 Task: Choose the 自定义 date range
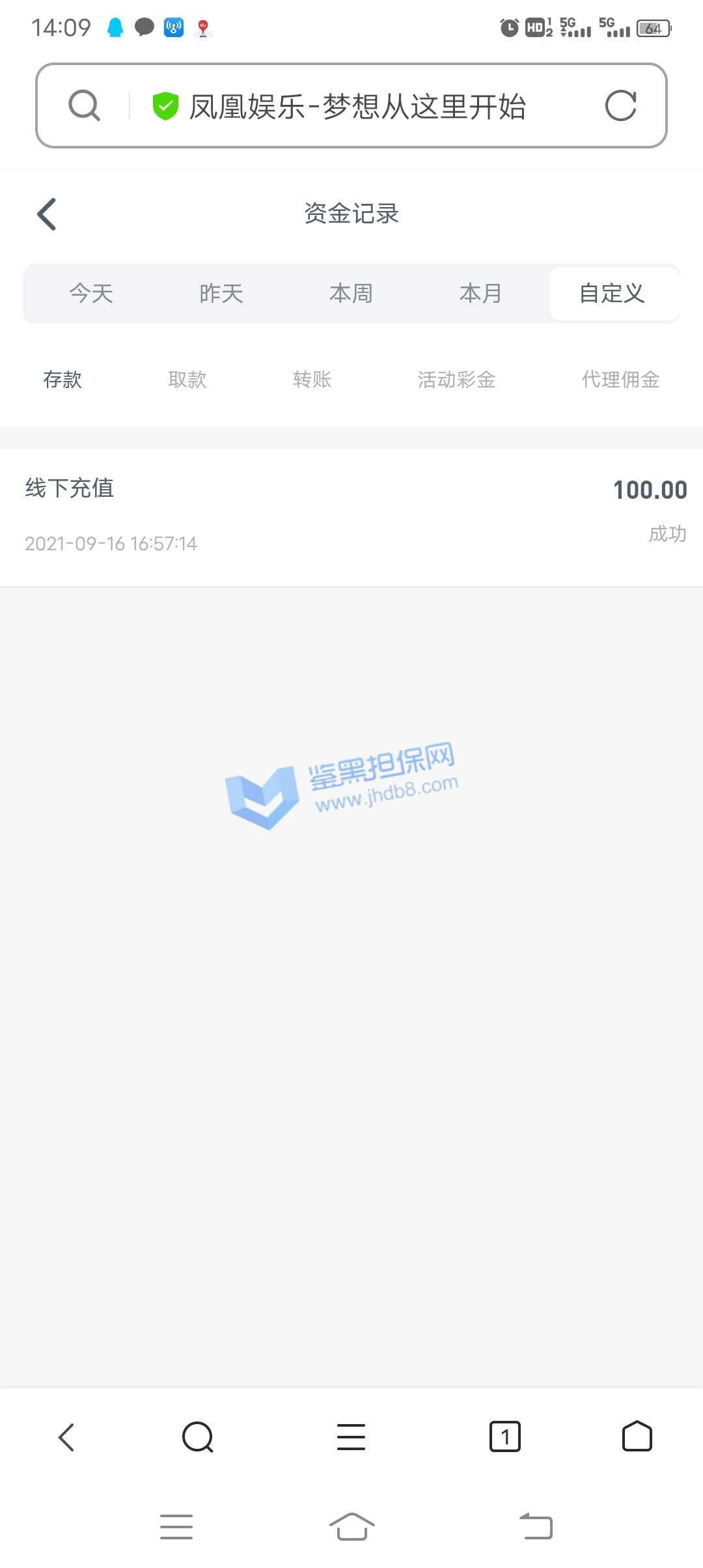pyautogui.click(x=612, y=294)
